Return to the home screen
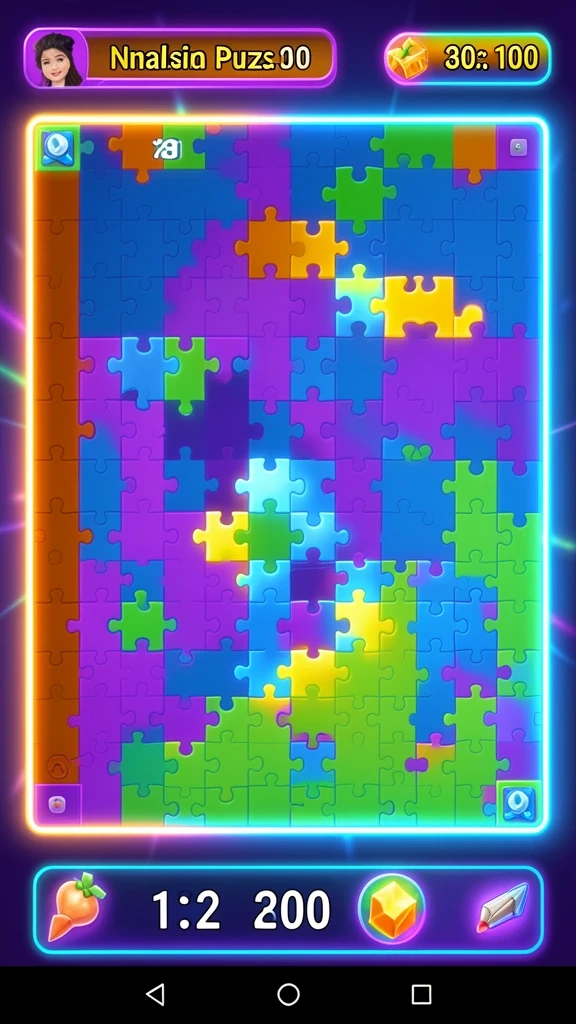Image resolution: width=576 pixels, height=1024 pixels. tap(288, 994)
